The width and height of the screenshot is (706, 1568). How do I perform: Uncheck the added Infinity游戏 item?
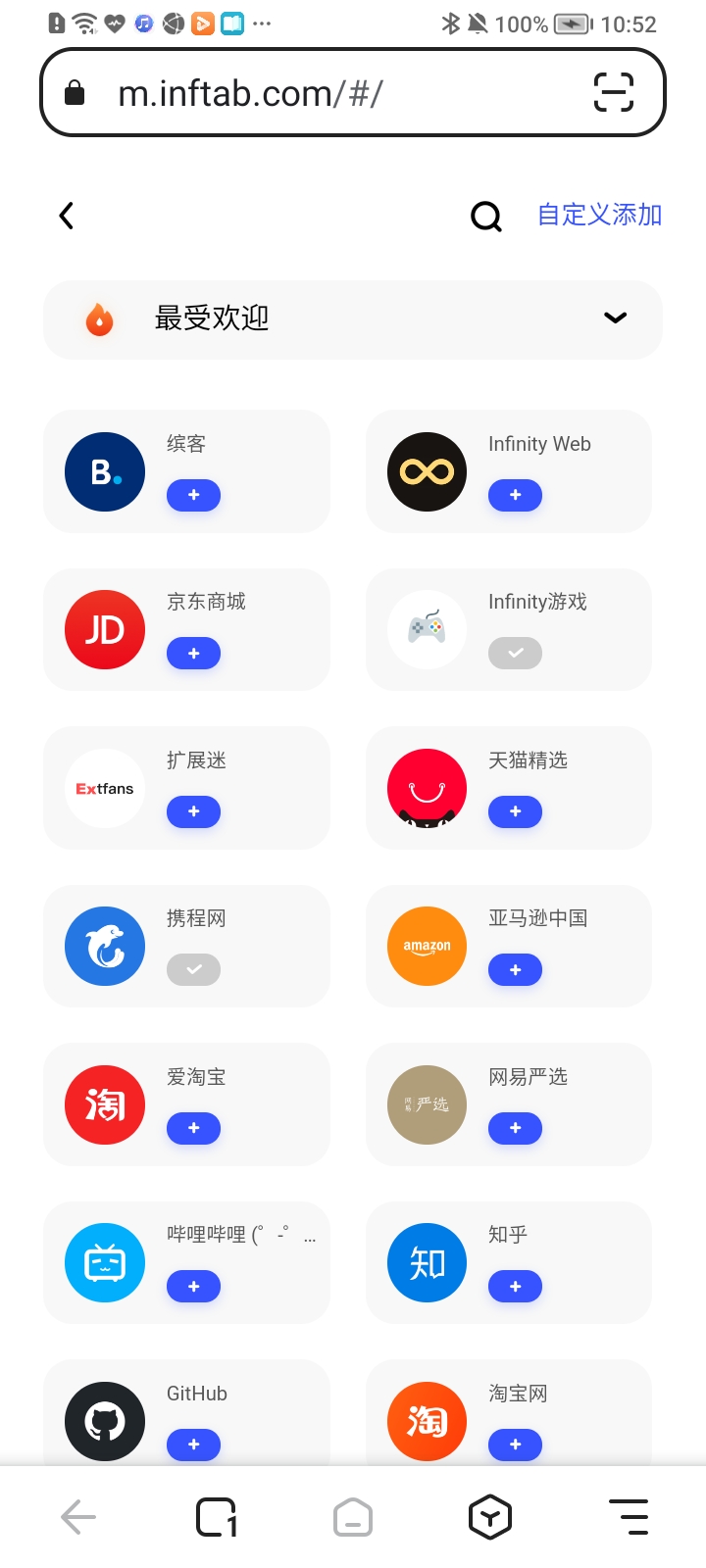(515, 653)
